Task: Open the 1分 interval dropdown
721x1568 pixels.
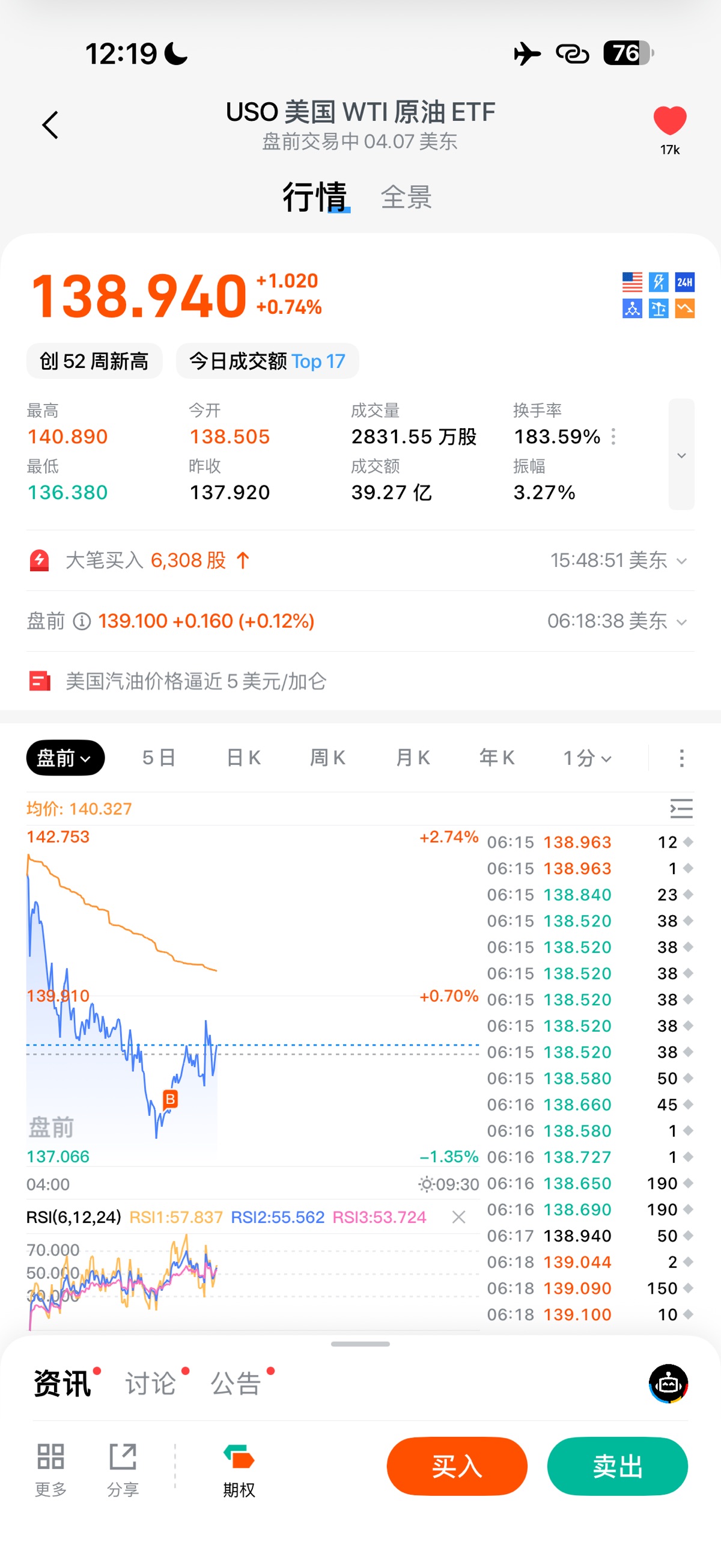Action: [586, 758]
